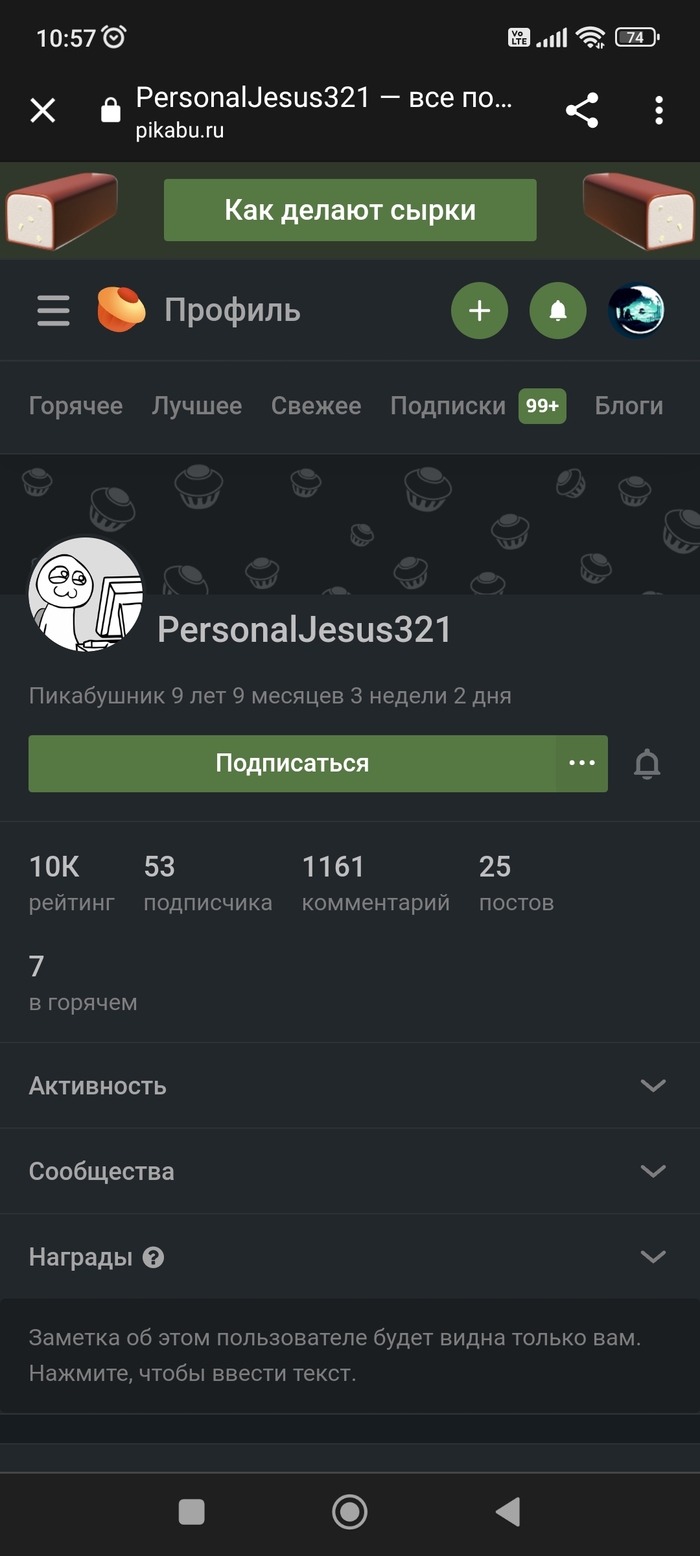Close the browser tab with X
Image resolution: width=700 pixels, height=1556 pixels.
[43, 110]
